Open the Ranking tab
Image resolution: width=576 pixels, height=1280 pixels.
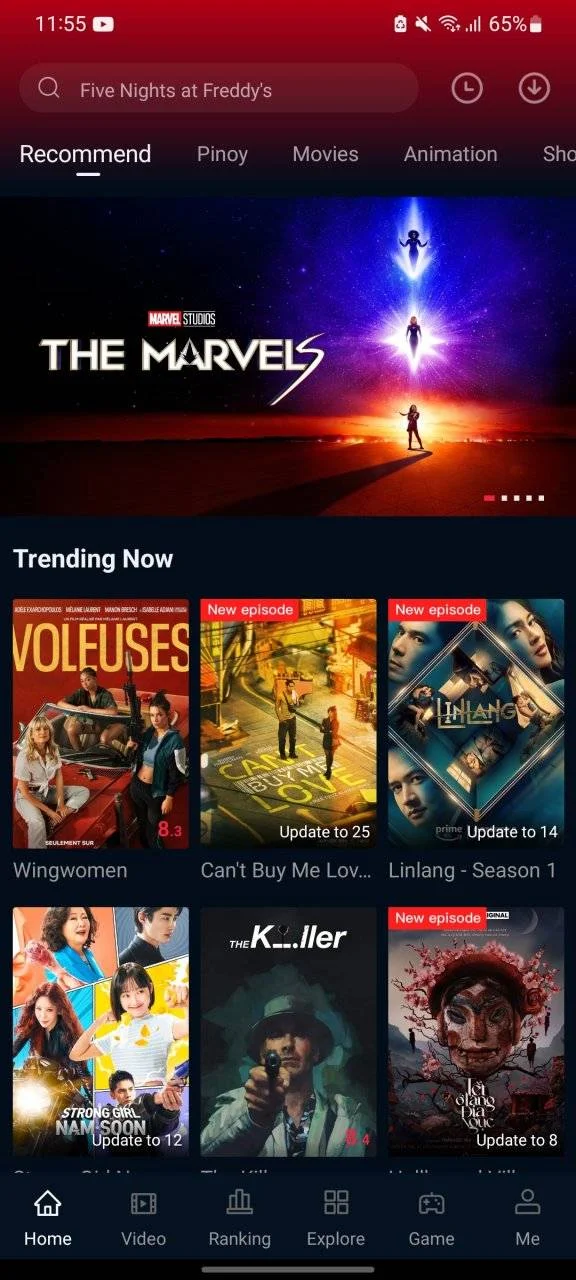click(x=240, y=1219)
